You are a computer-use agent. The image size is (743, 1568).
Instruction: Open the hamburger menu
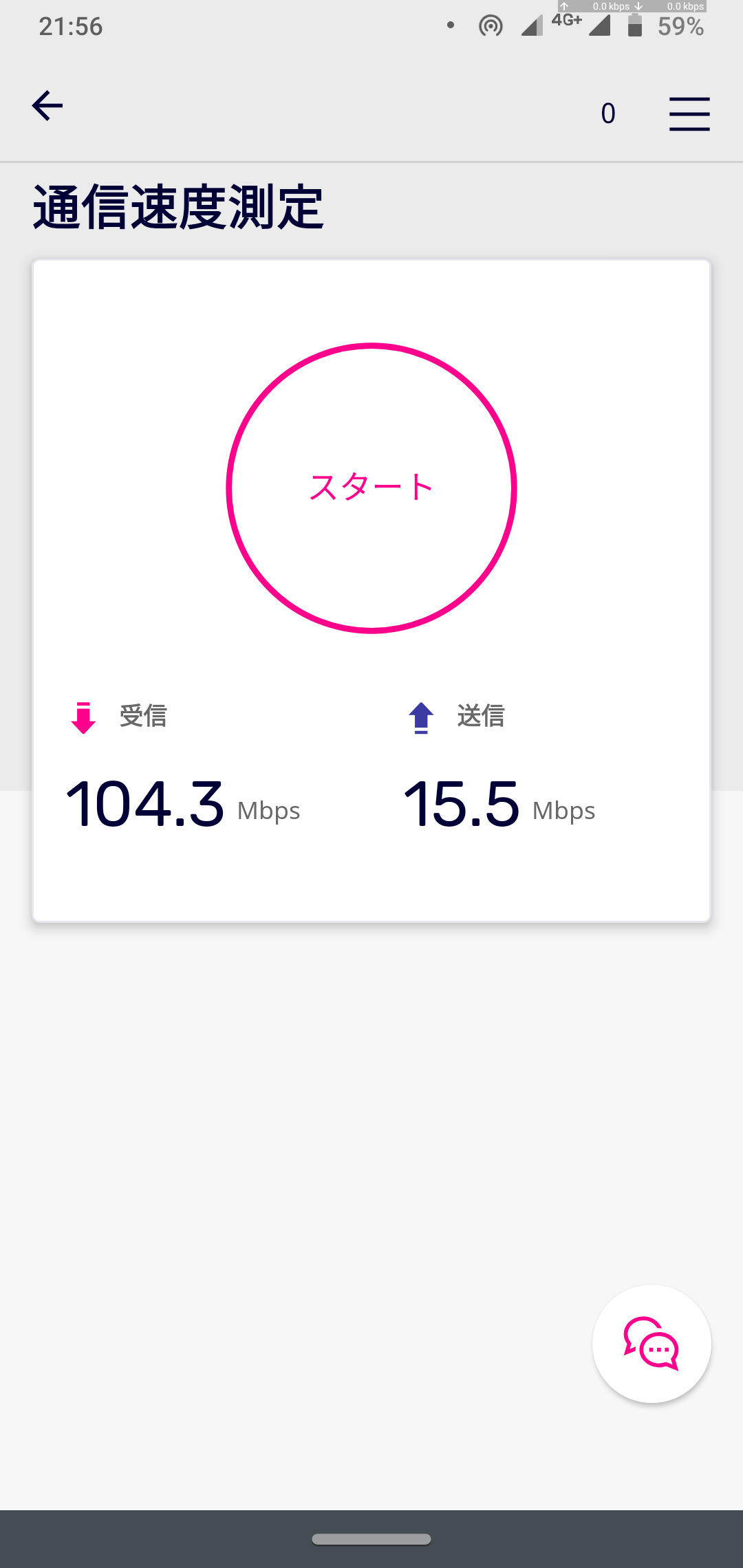689,113
